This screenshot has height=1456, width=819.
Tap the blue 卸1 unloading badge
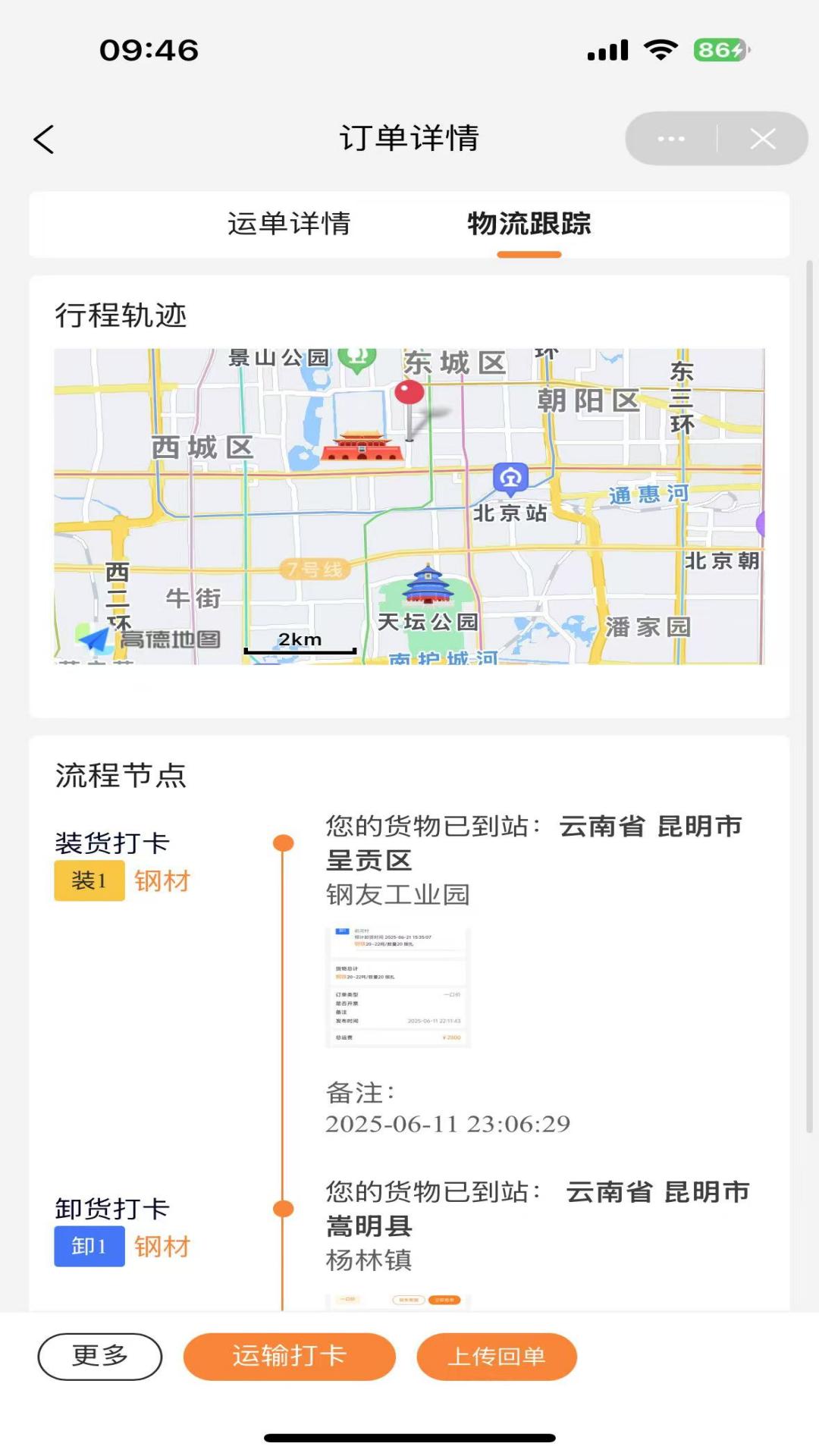[x=88, y=1246]
